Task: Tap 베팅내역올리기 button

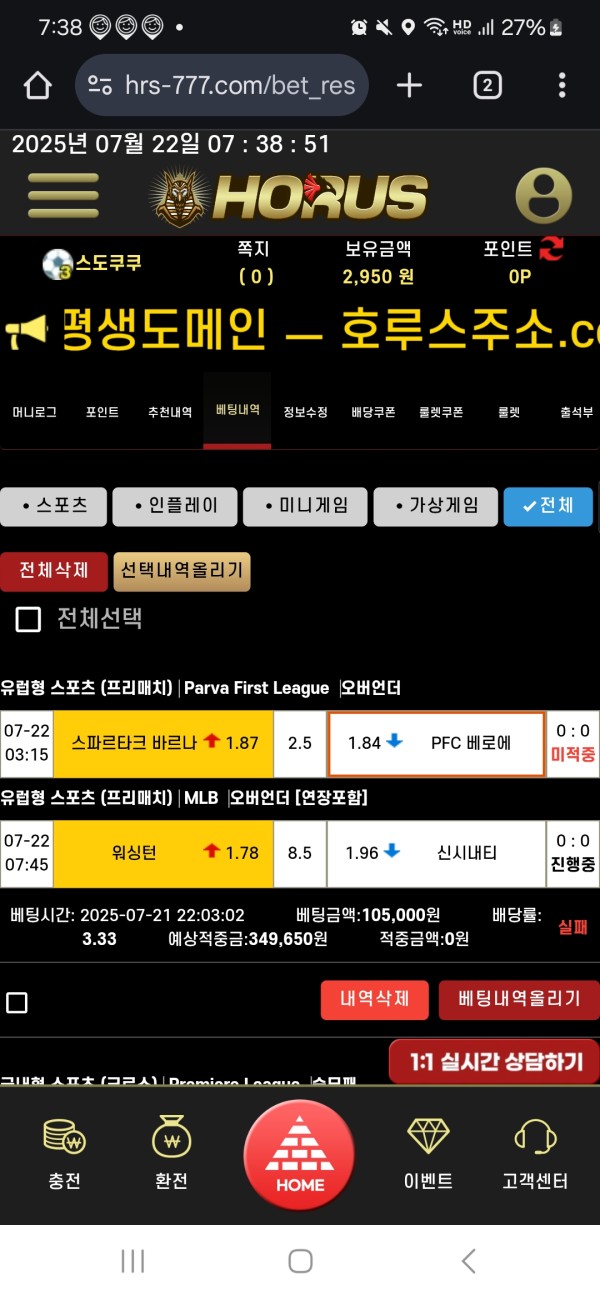Action: point(519,1000)
